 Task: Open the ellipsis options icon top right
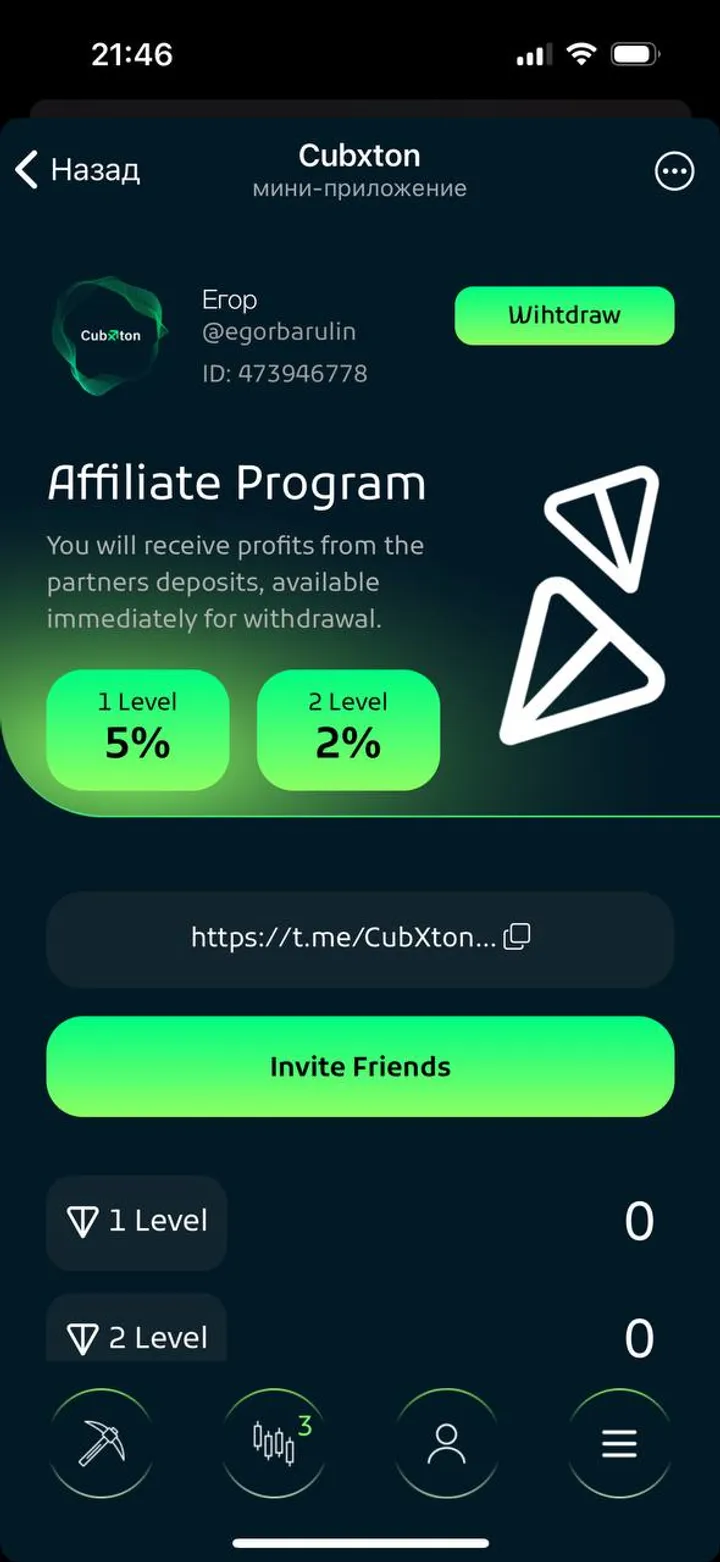click(674, 171)
